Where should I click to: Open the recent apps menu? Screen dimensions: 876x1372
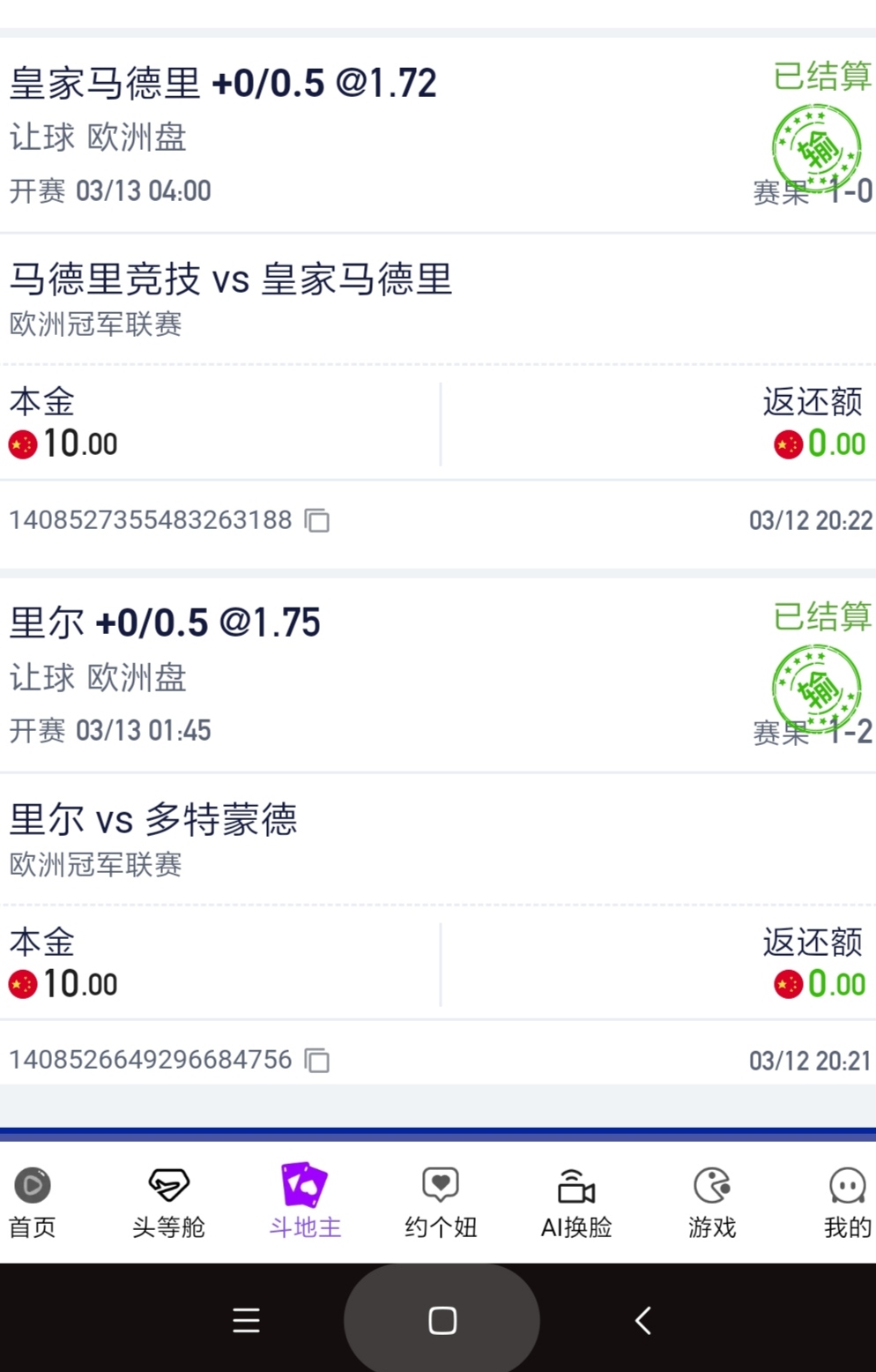[246, 1320]
